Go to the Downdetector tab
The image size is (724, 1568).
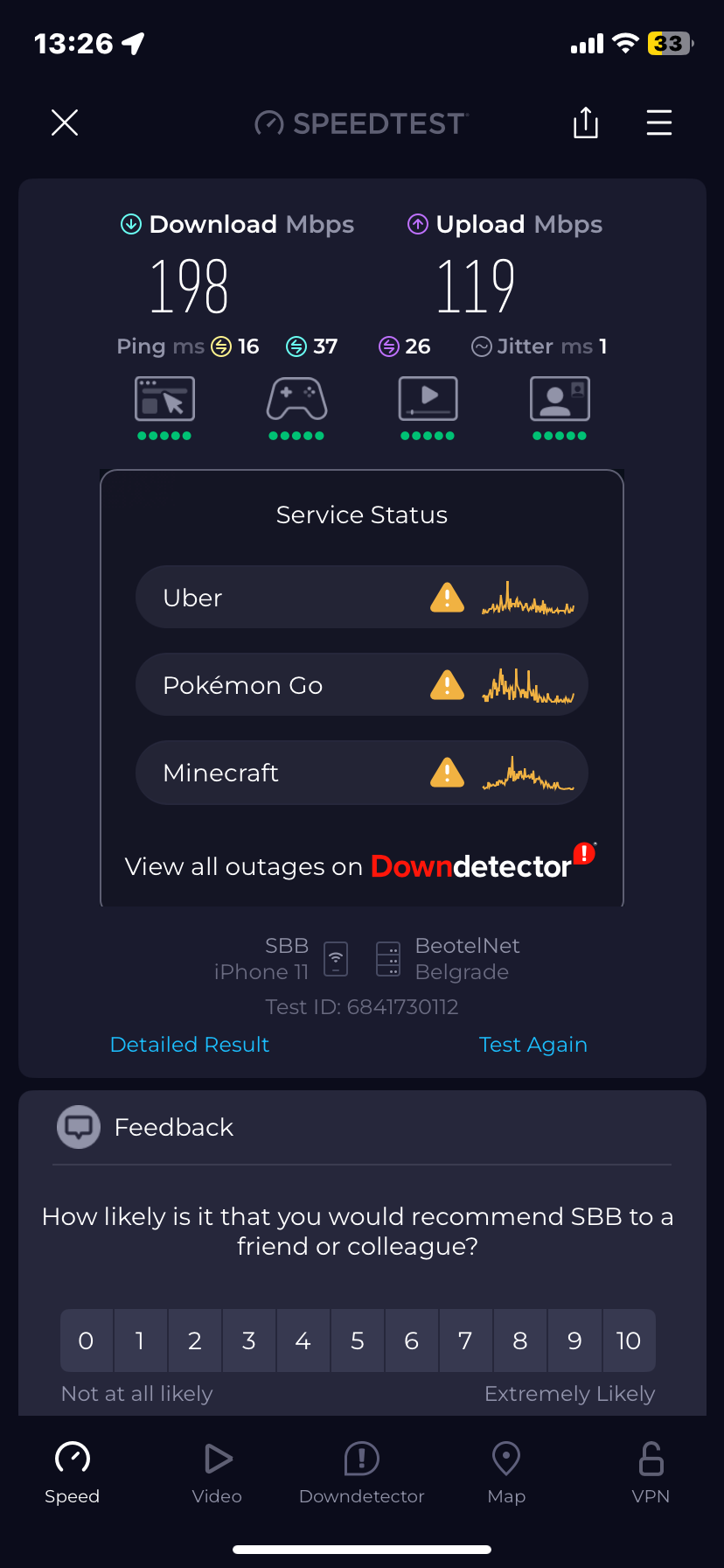361,1473
